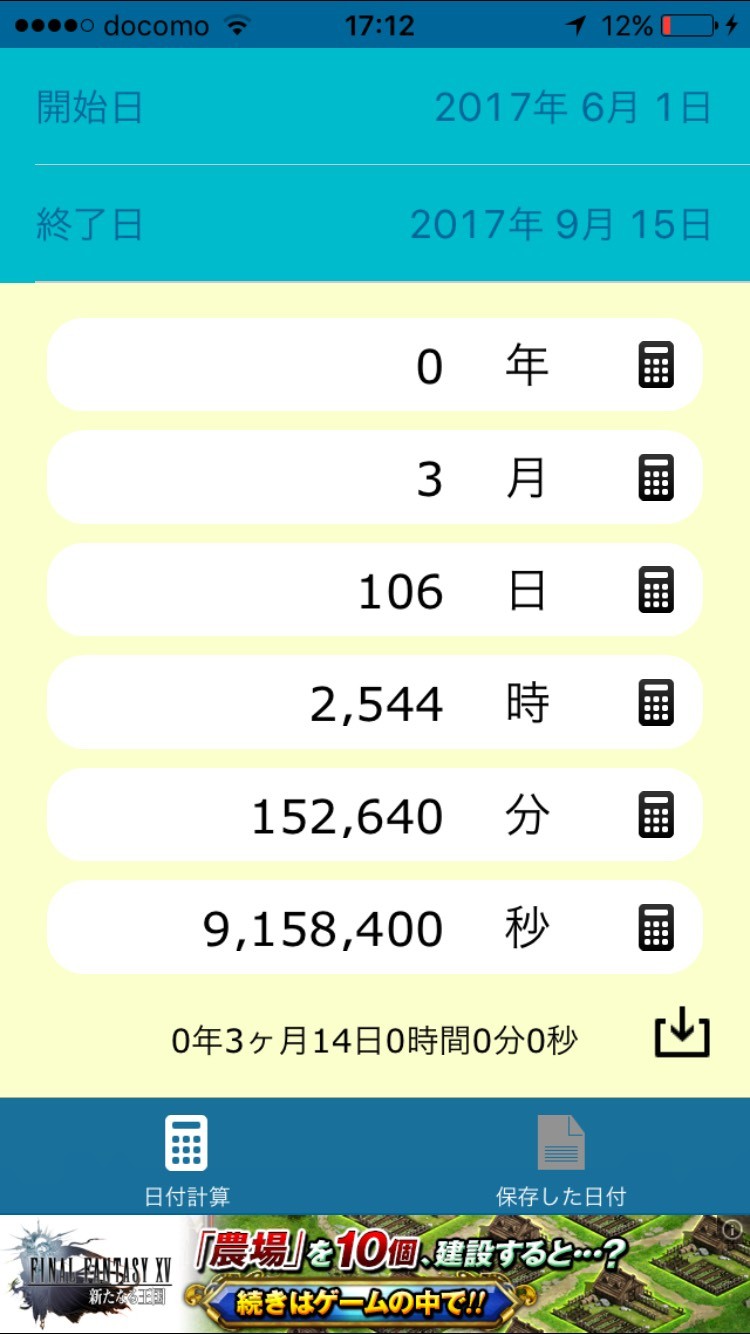The width and height of the screenshot is (750, 1334).
Task: Tap the ad info icon
Action: (732, 1229)
